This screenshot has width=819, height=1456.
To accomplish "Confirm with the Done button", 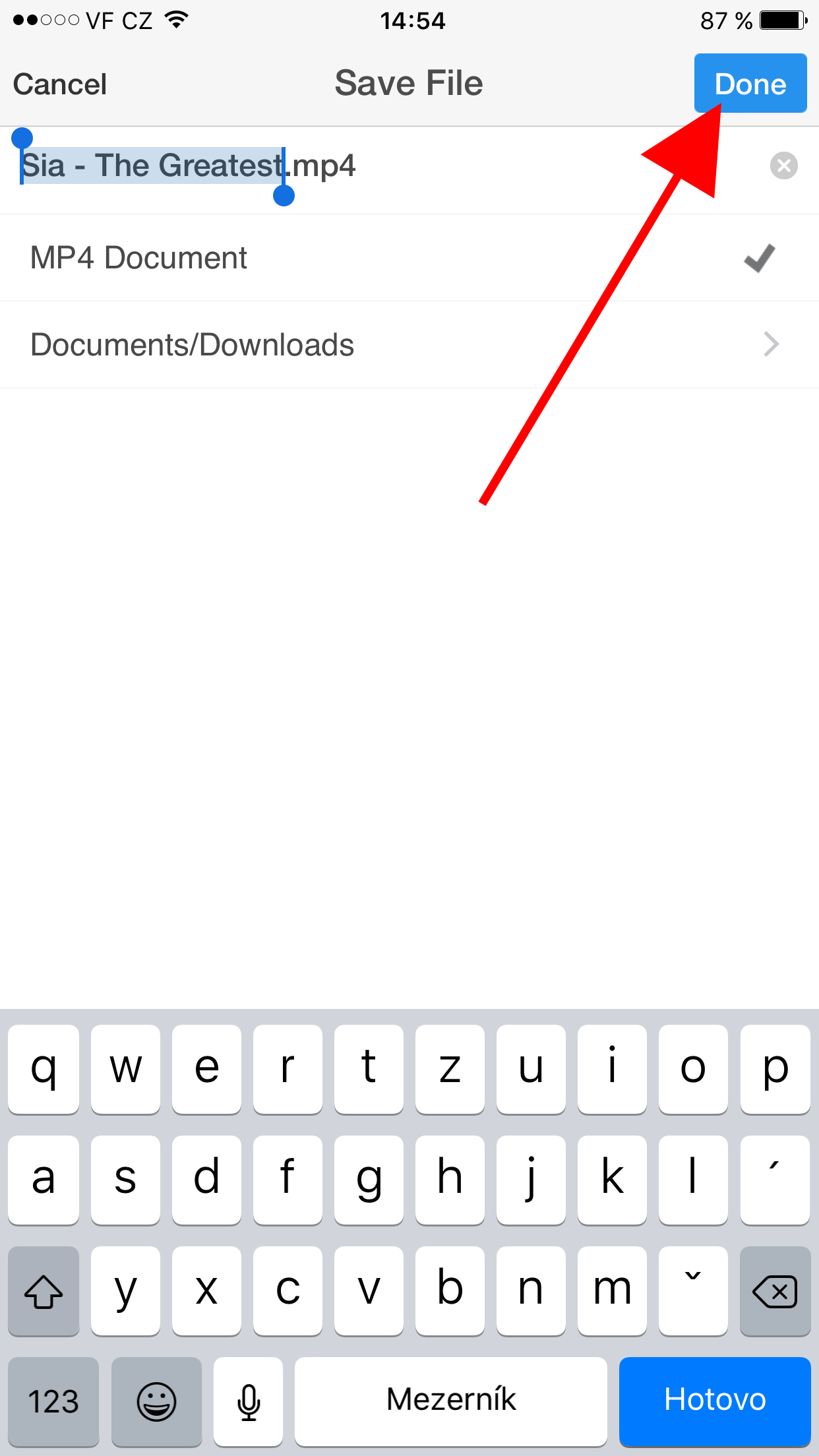I will 750,84.
